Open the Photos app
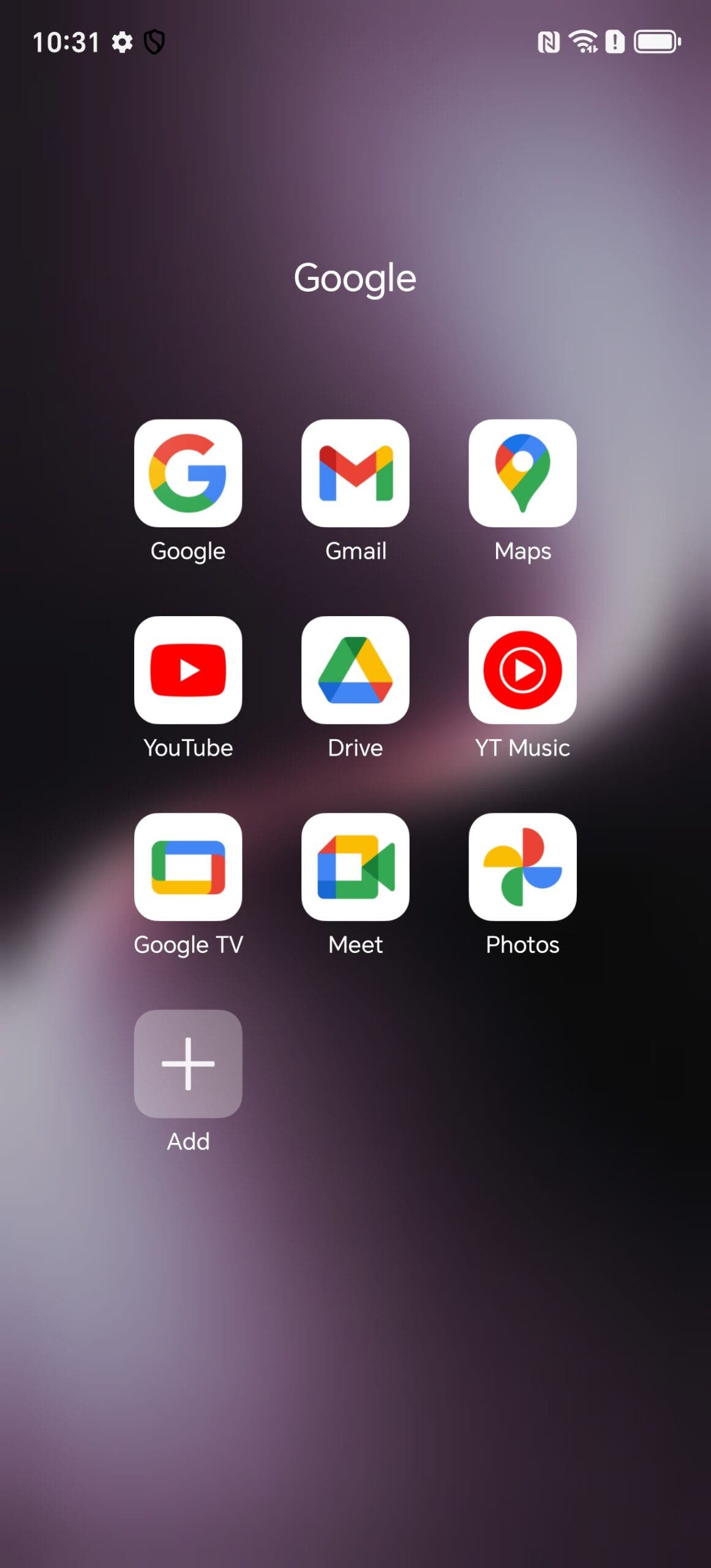The width and height of the screenshot is (711, 1568). click(522, 867)
